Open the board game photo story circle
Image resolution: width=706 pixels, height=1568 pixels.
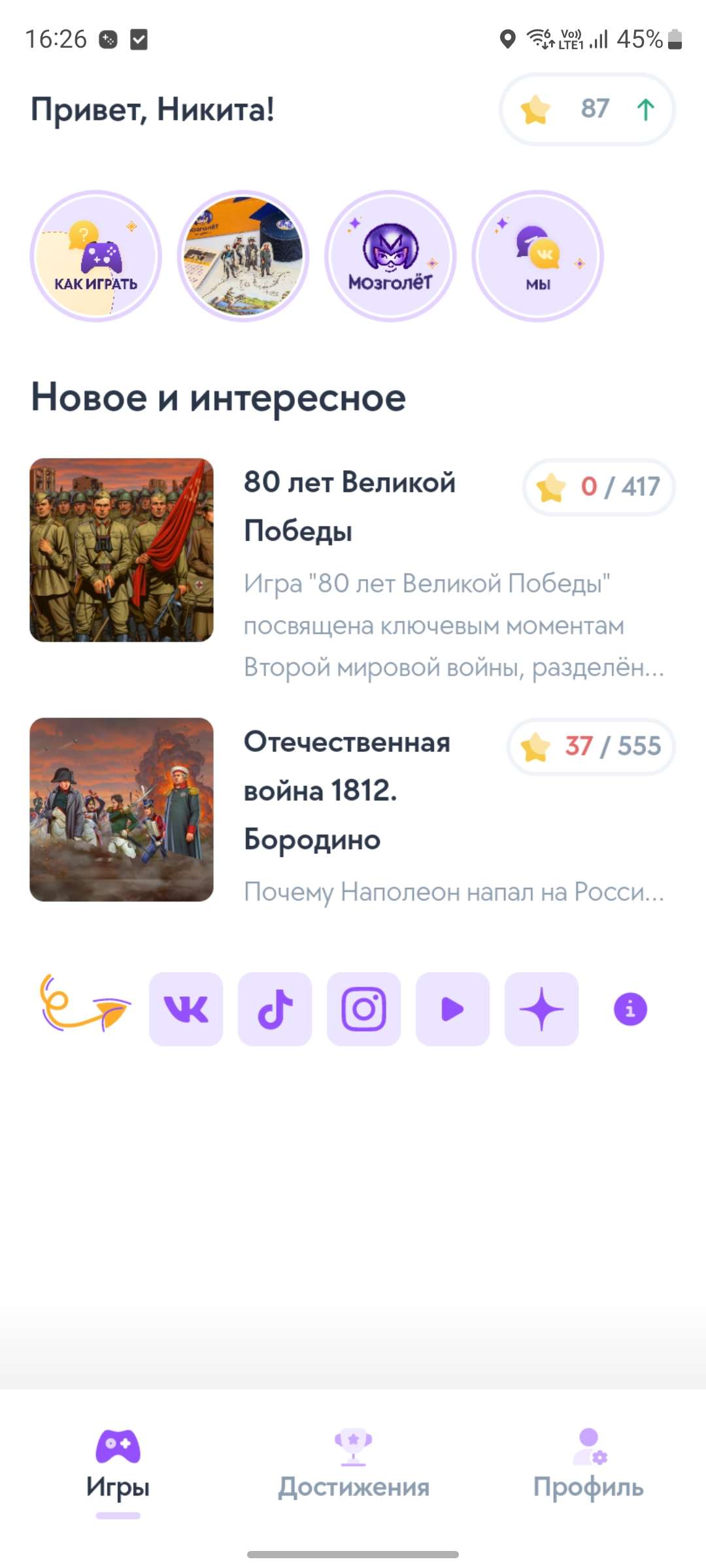coord(243,256)
